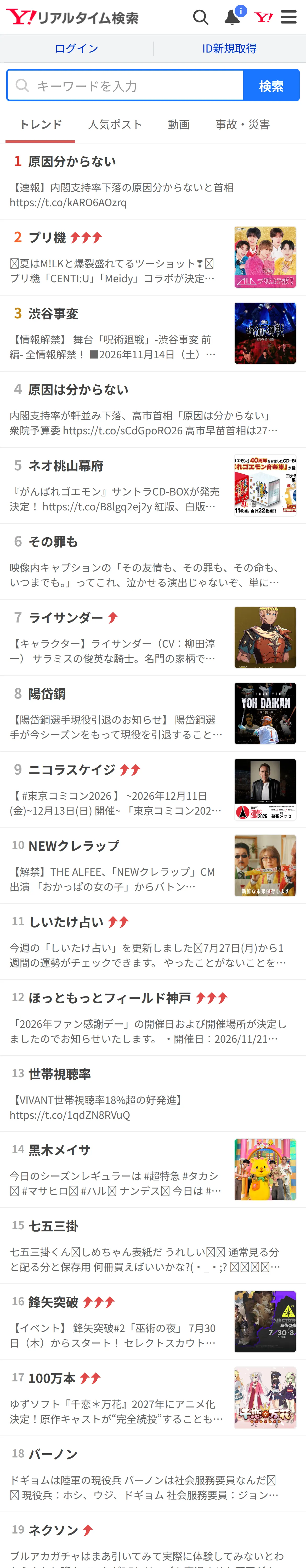Open trend 10 NEWクレラップ
The width and height of the screenshot is (306, 1568).
click(153, 866)
